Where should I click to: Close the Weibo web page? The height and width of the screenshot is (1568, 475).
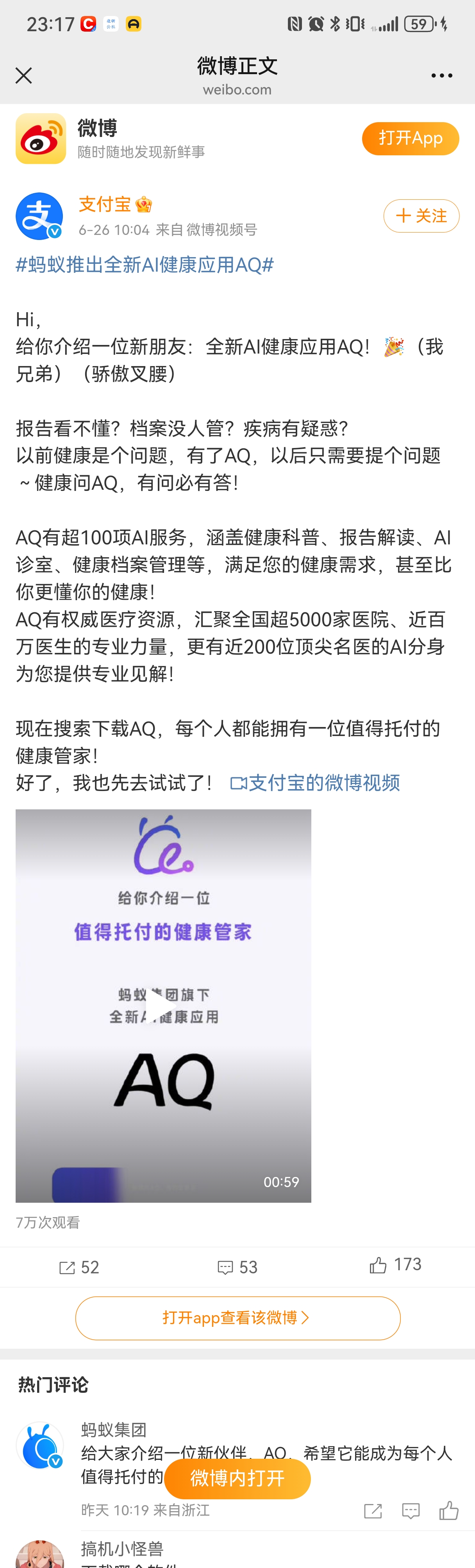point(23,75)
